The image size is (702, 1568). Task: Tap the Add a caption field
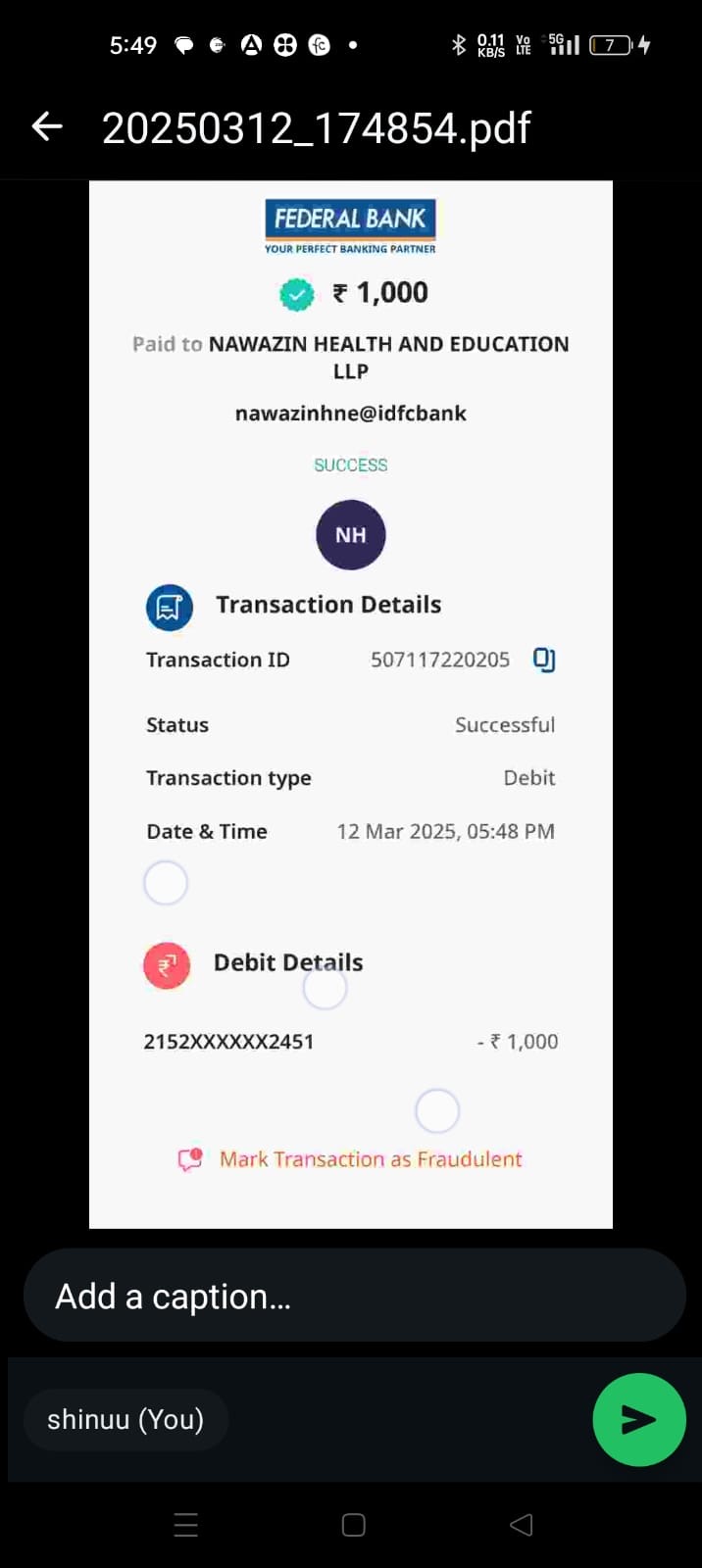pos(353,1296)
